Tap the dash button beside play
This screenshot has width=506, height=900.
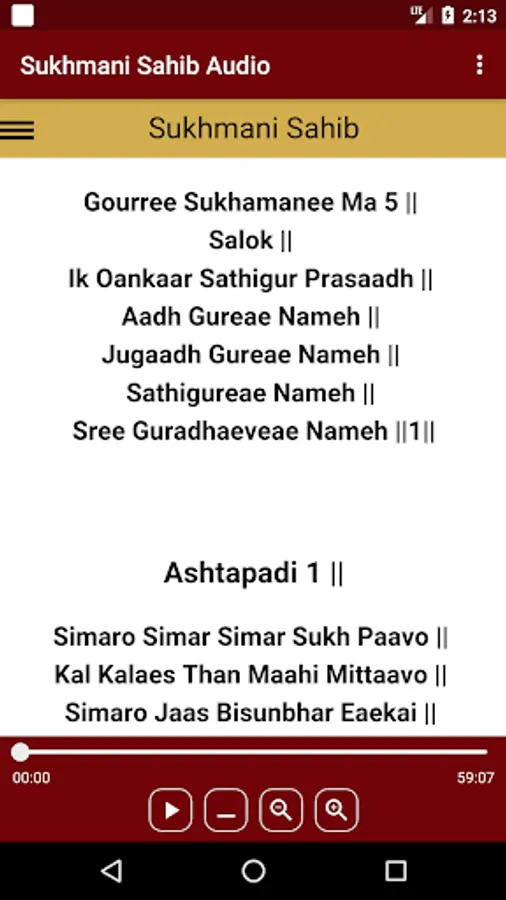(x=226, y=810)
